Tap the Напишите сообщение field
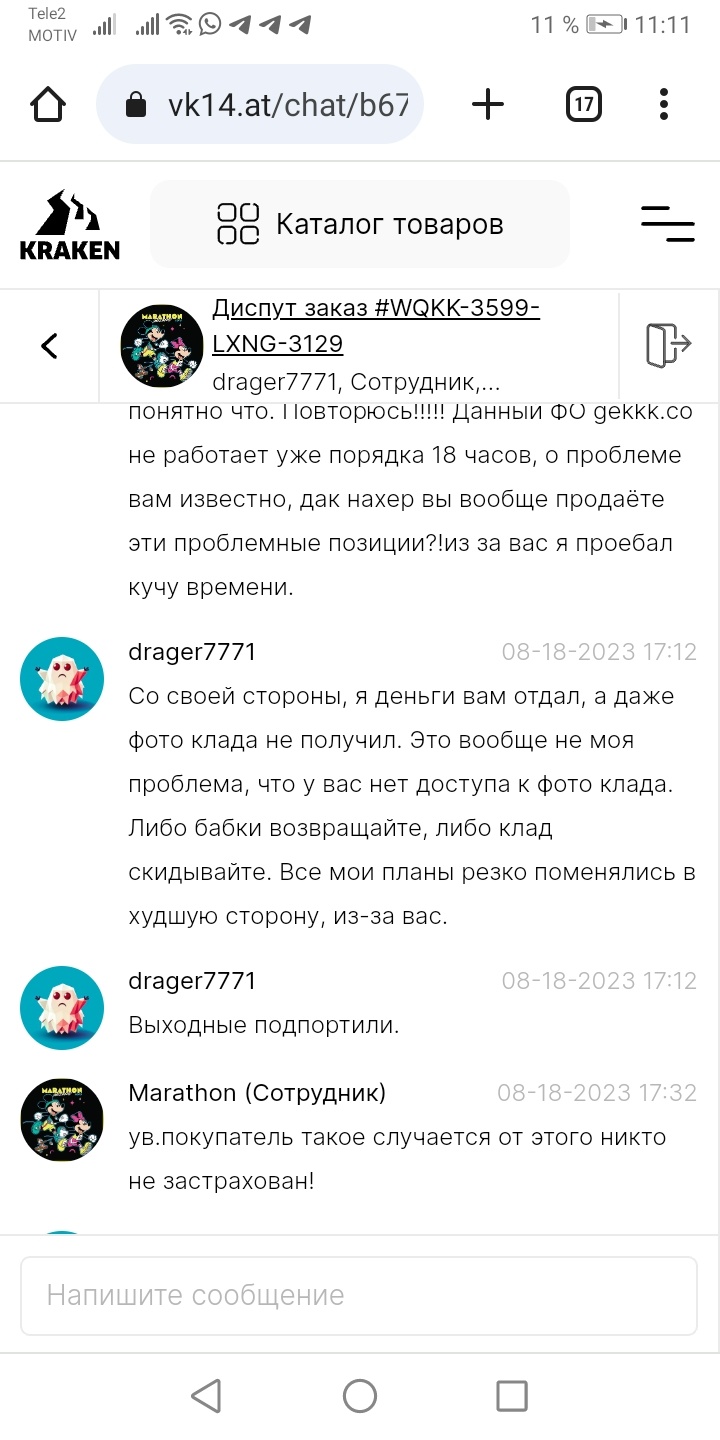The width and height of the screenshot is (720, 1440). pos(359,1295)
